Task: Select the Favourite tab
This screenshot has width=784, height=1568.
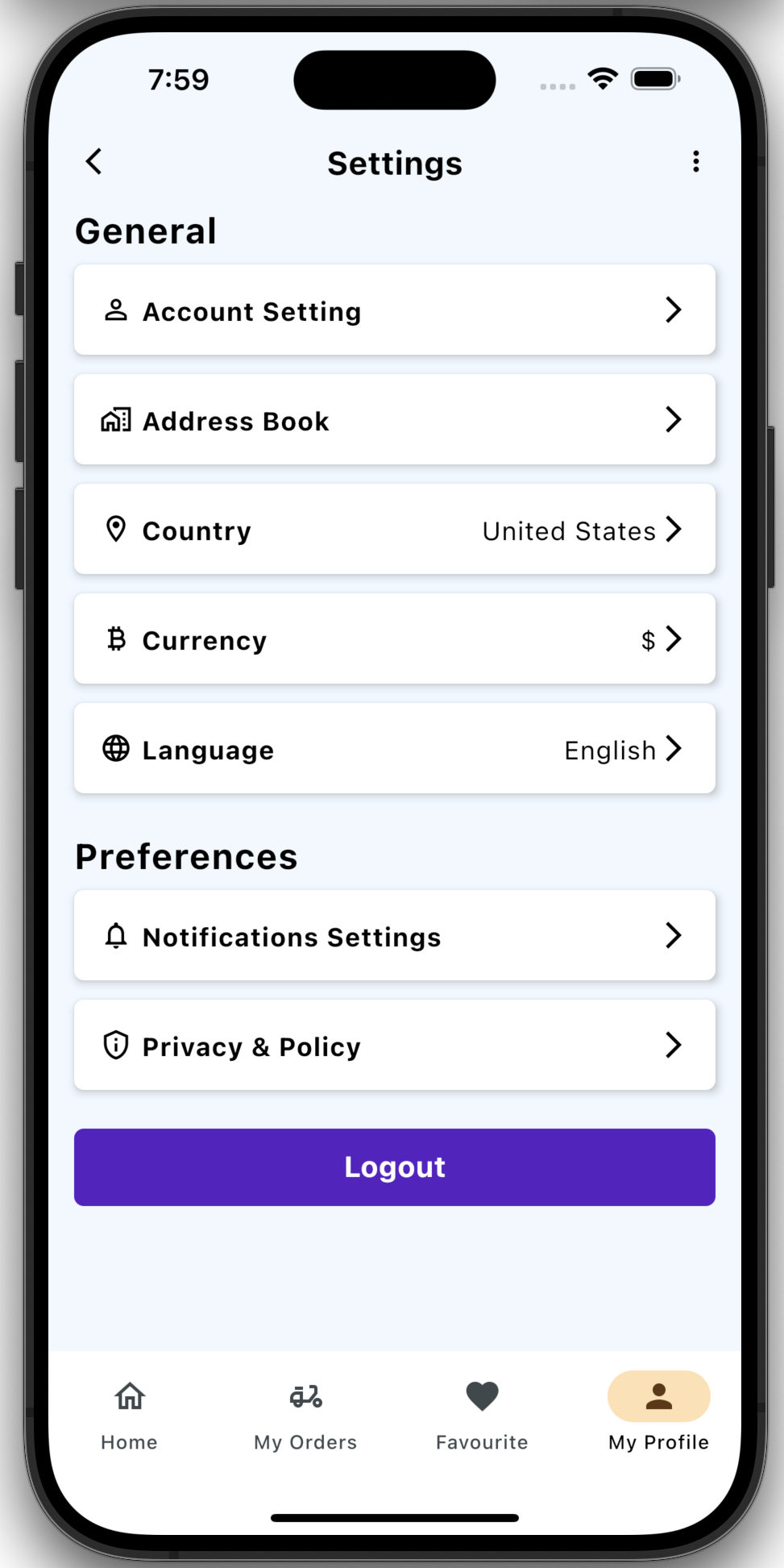Action: (x=482, y=1416)
